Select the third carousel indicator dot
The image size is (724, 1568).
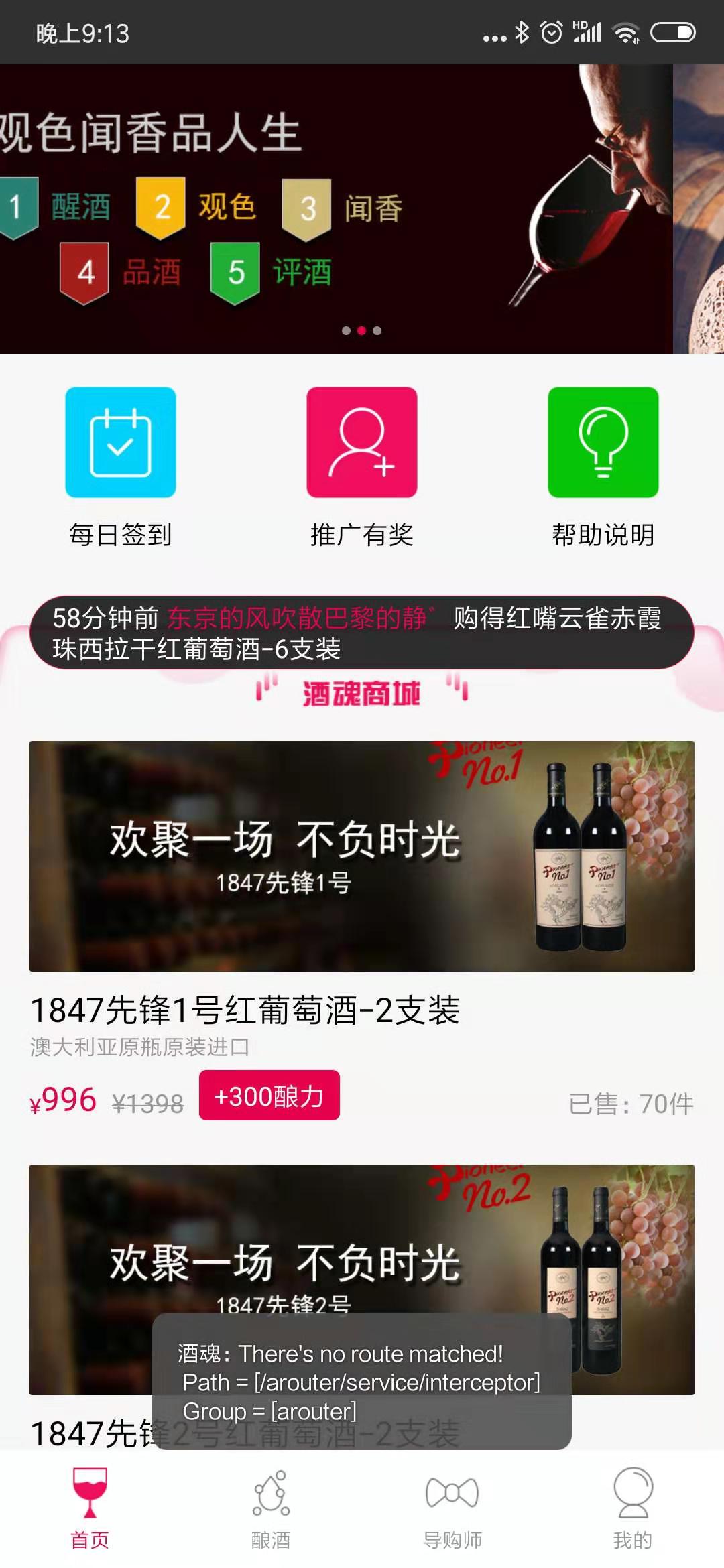pos(377,330)
